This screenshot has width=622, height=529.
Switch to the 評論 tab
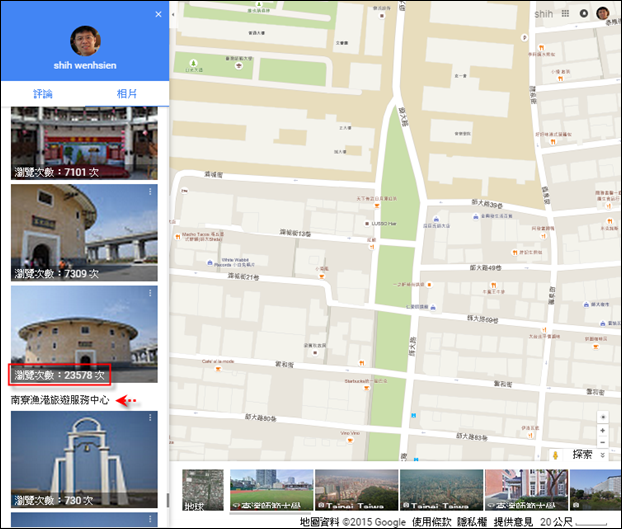coord(42,93)
